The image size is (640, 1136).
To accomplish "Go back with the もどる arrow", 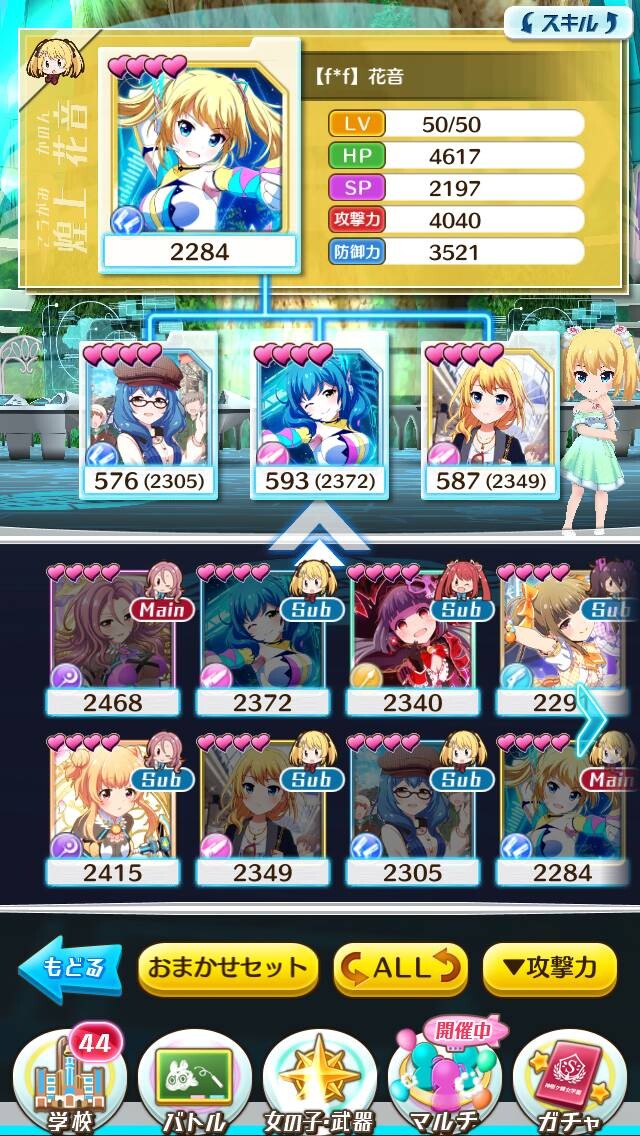I will (x=70, y=969).
